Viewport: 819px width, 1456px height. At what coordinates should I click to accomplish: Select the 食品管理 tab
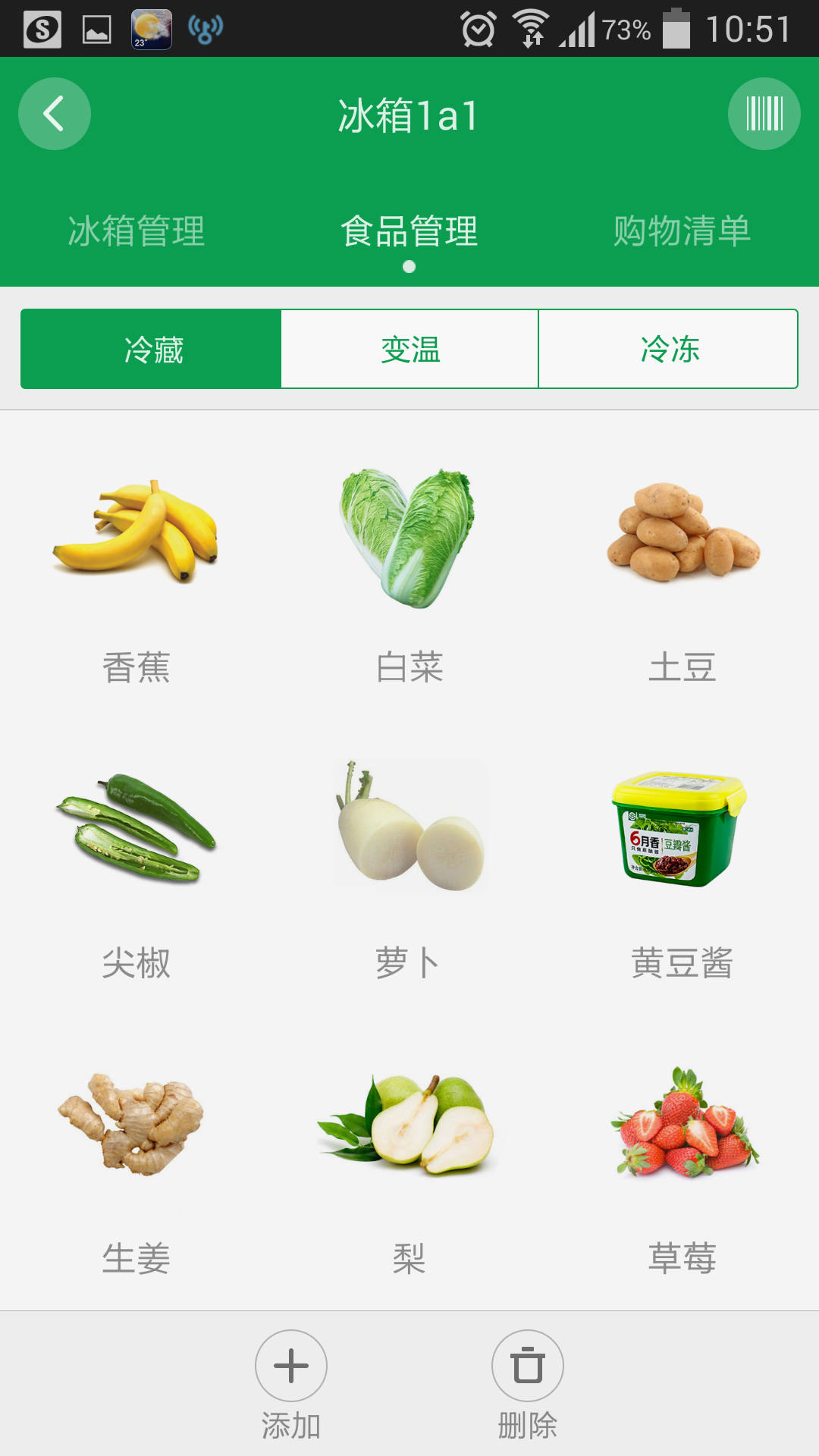coord(409,231)
